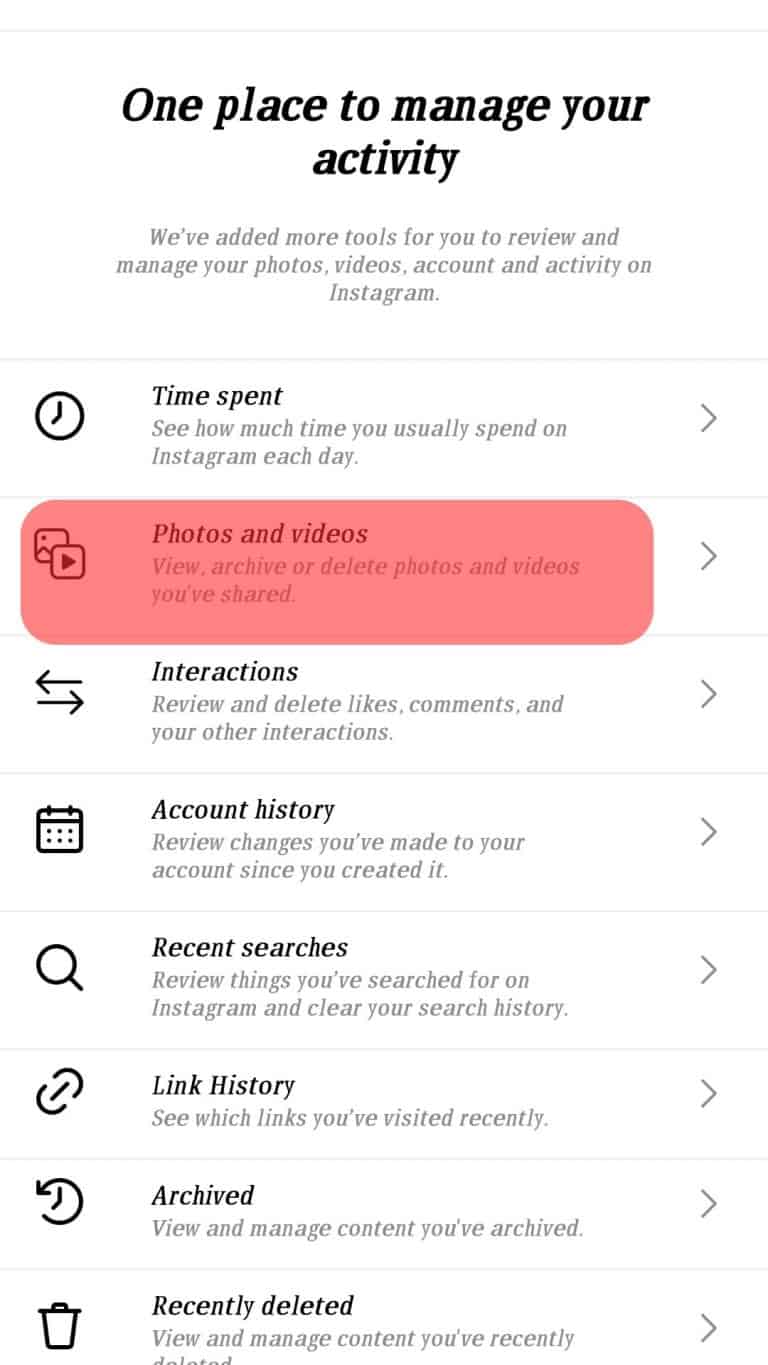Expand the Photos and videos chevron
Viewport: 768px width, 1365px height.
pos(708,555)
